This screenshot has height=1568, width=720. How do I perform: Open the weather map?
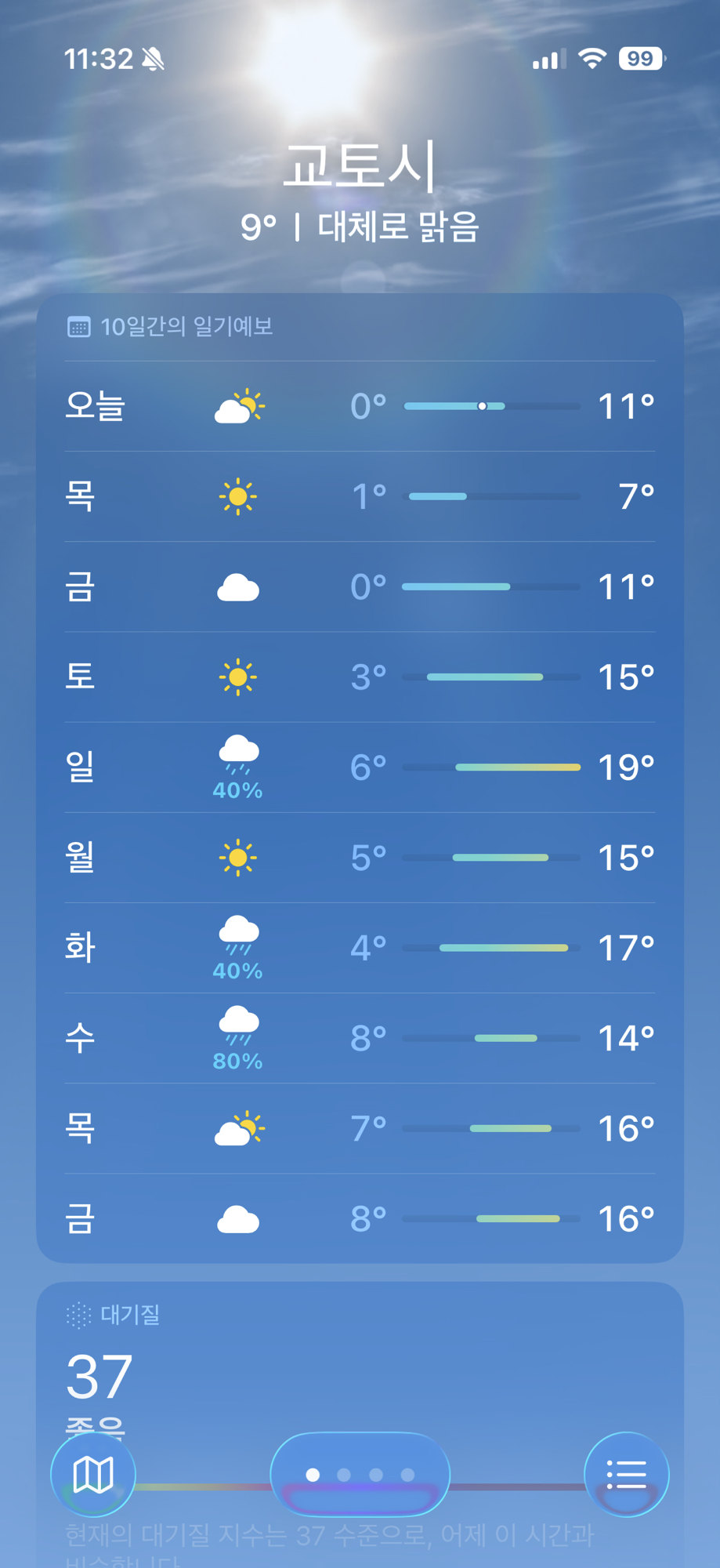tap(93, 1474)
